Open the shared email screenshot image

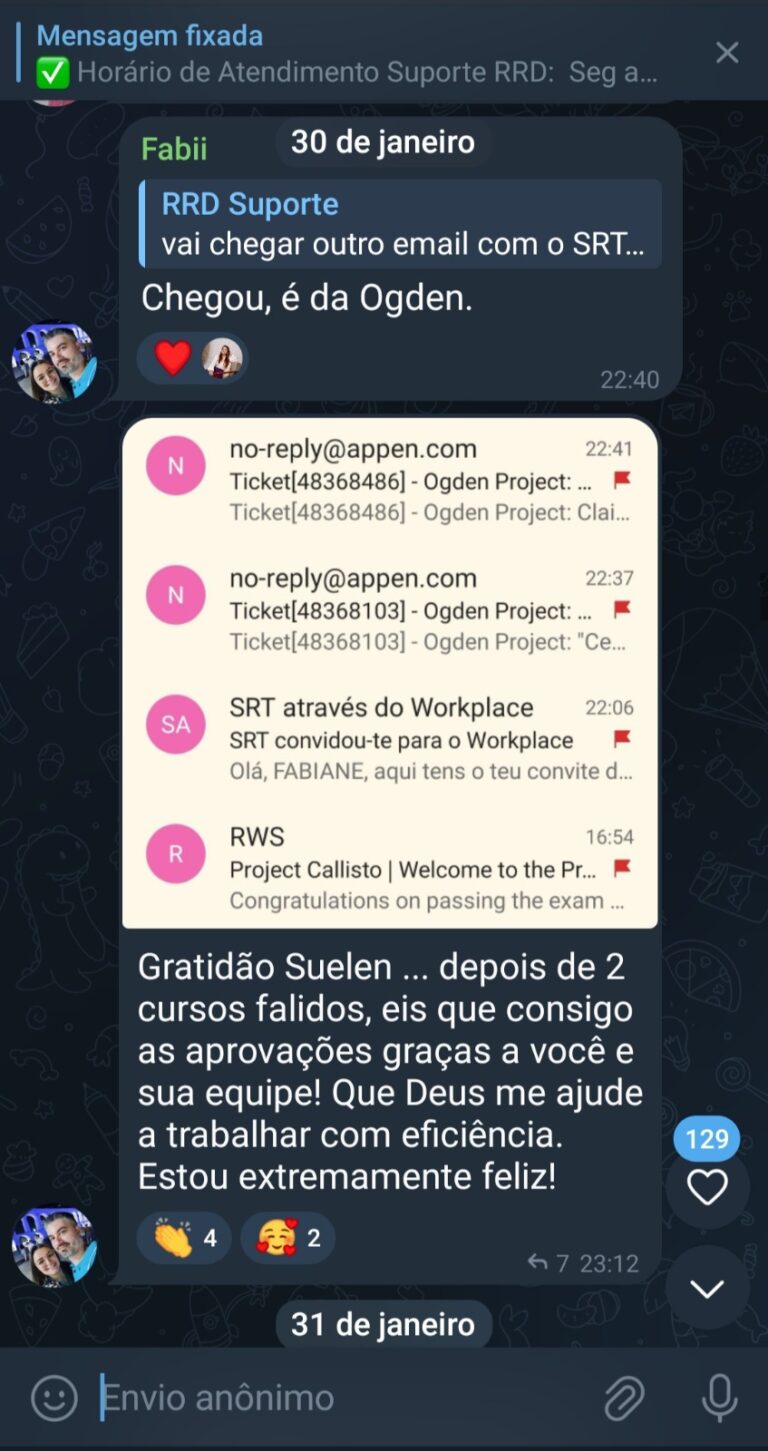coord(389,672)
